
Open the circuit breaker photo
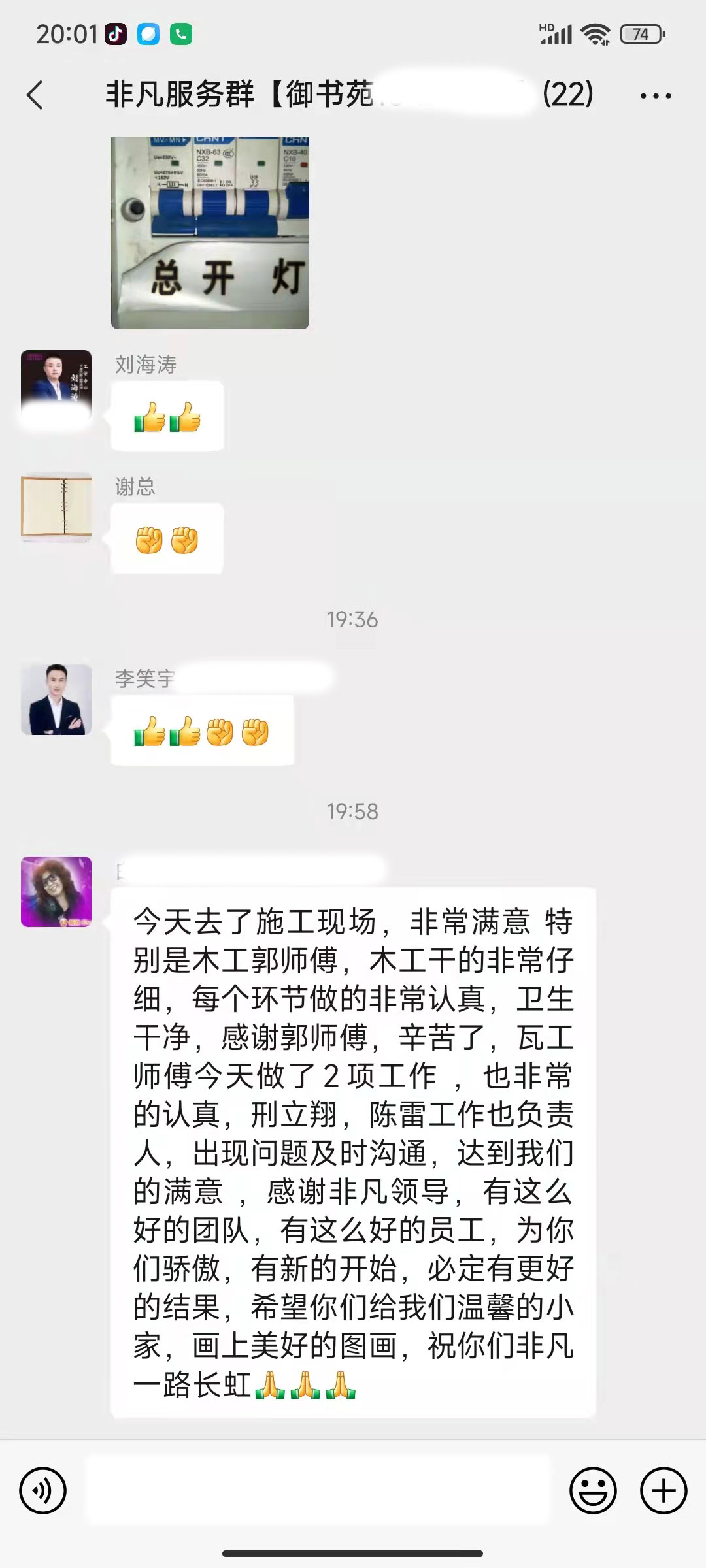click(210, 232)
